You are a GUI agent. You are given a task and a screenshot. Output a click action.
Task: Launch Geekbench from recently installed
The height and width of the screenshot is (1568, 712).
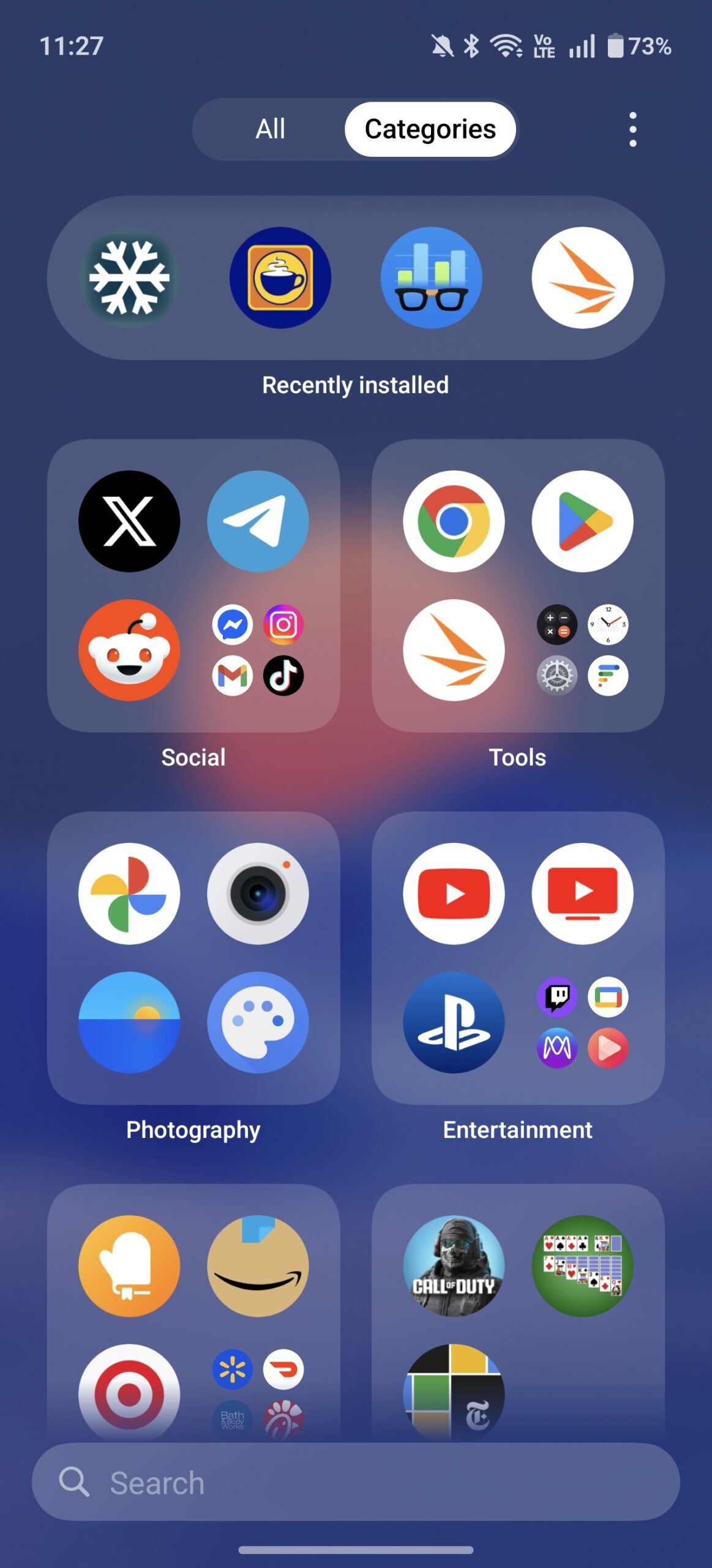click(x=432, y=277)
